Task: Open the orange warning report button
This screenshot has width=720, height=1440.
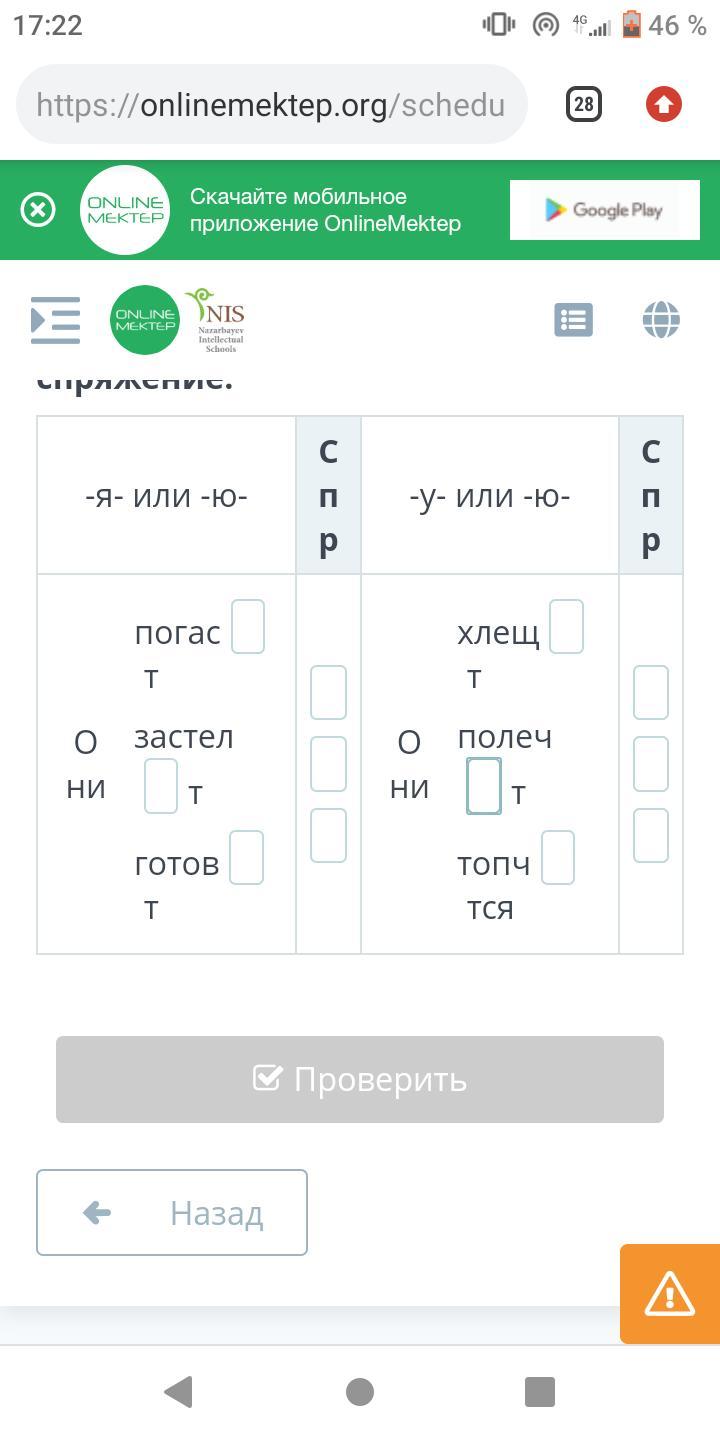Action: (x=669, y=1293)
